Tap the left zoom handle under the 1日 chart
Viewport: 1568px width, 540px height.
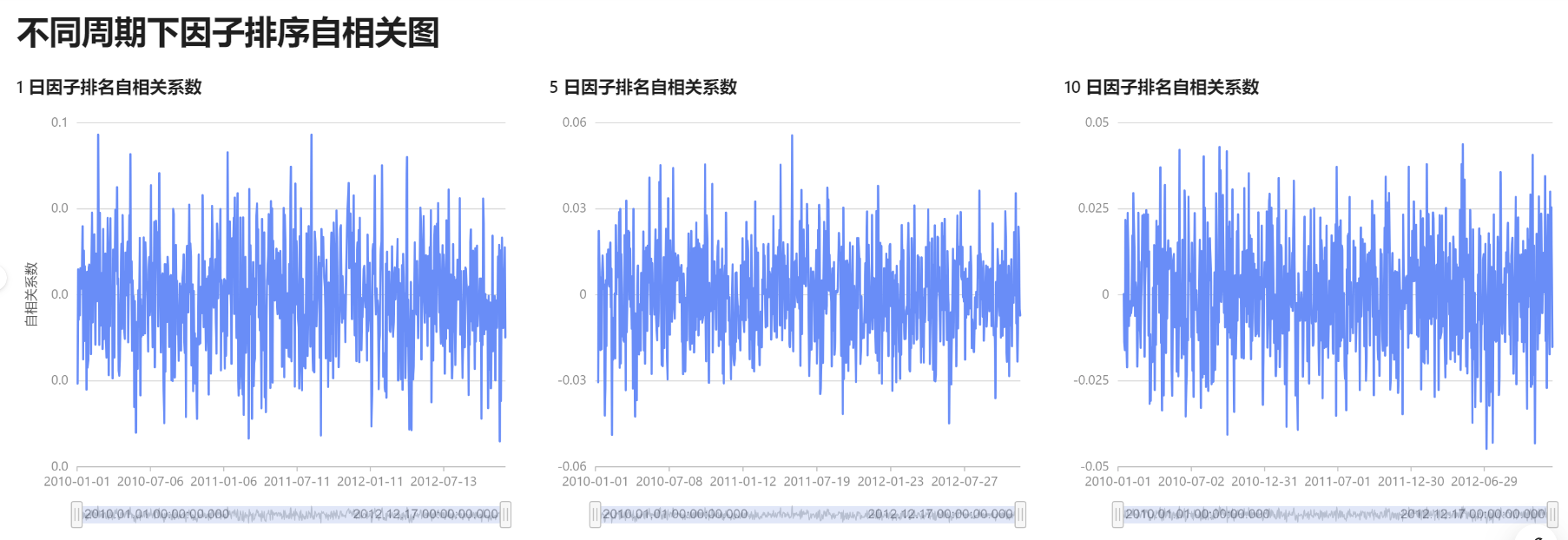pos(76,515)
